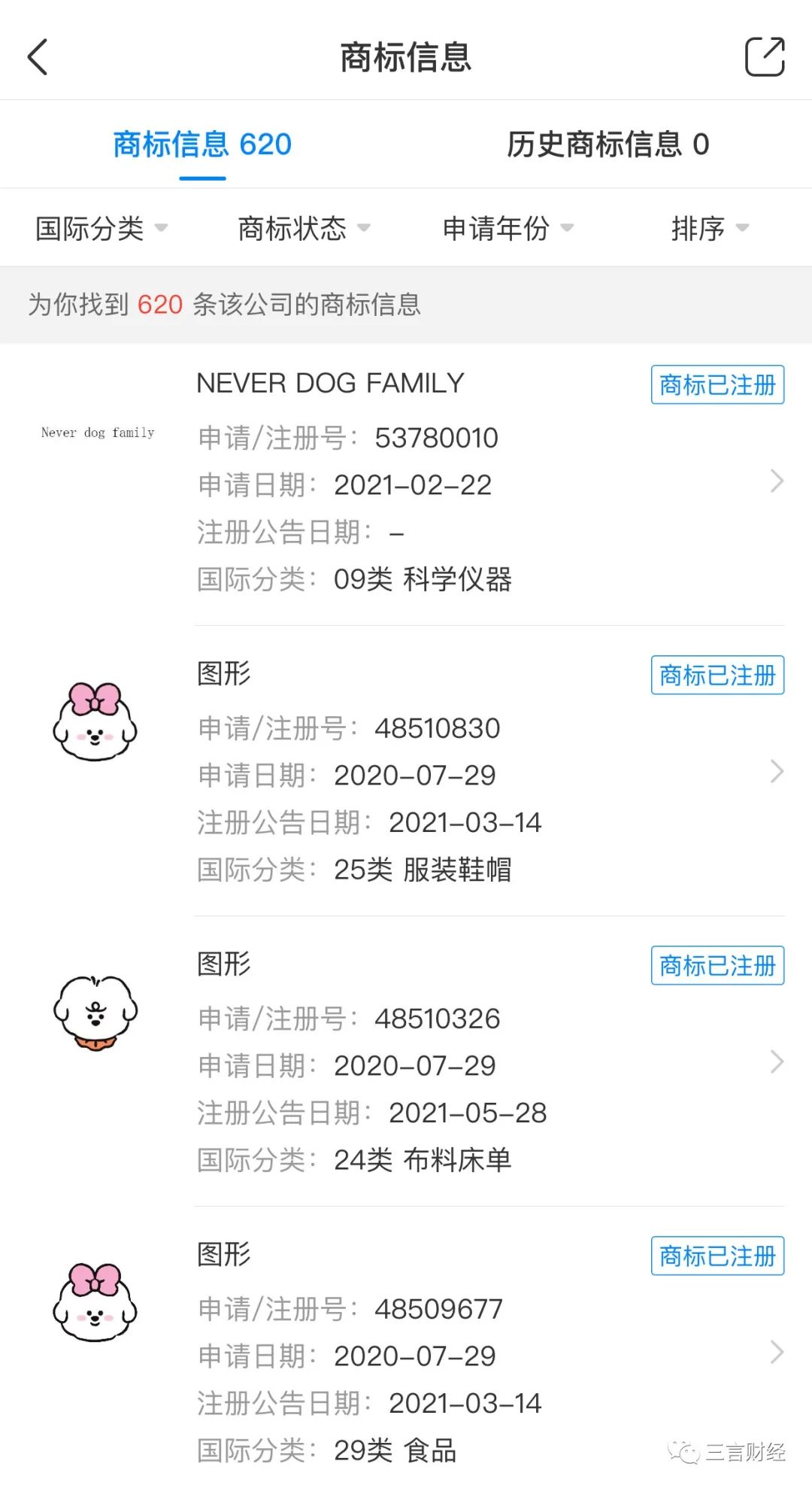
Task: Expand the 国际分类 filter dropdown
Action: point(101,228)
